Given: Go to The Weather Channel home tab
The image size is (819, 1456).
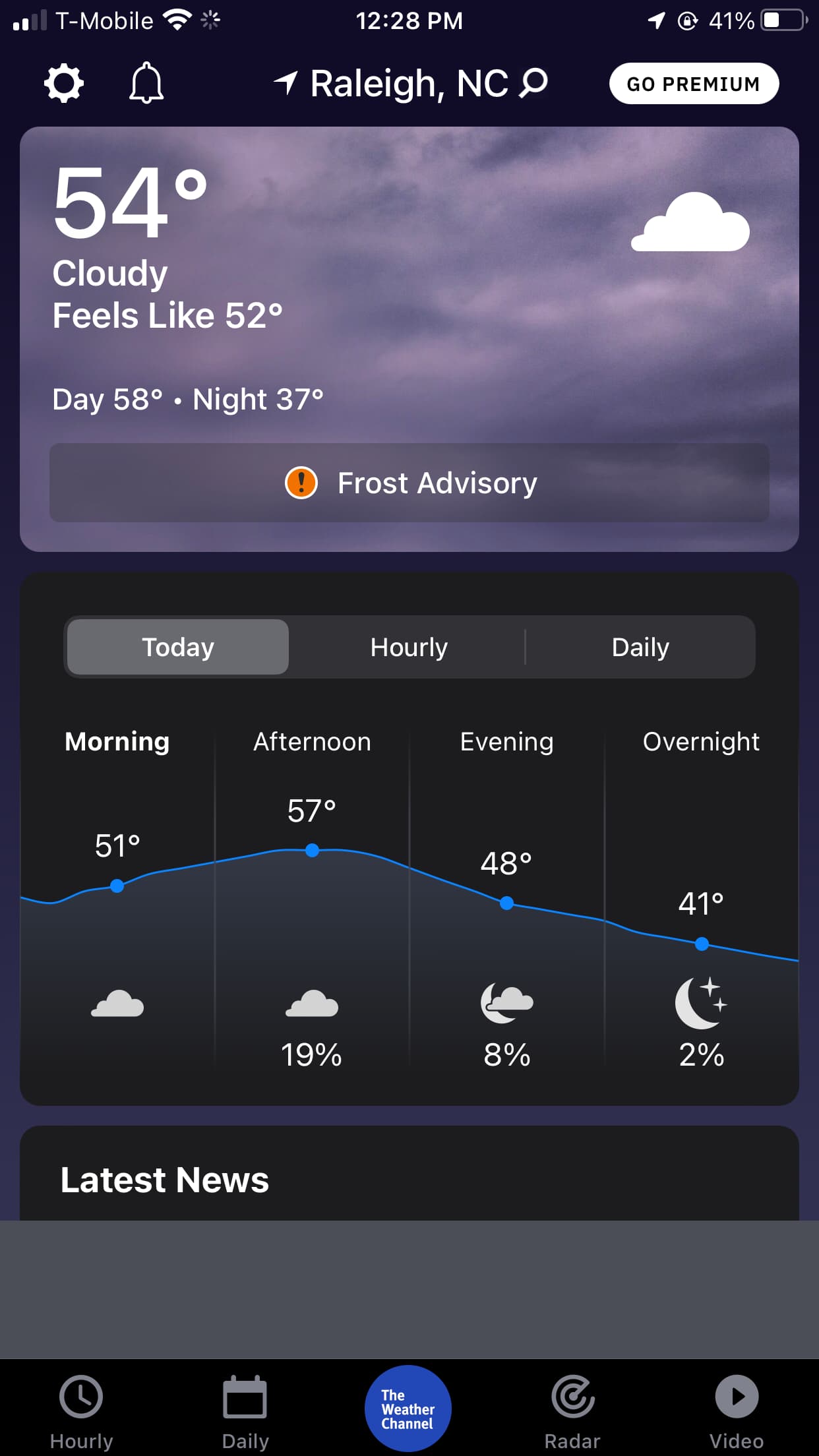Looking at the screenshot, I should 408,1409.
